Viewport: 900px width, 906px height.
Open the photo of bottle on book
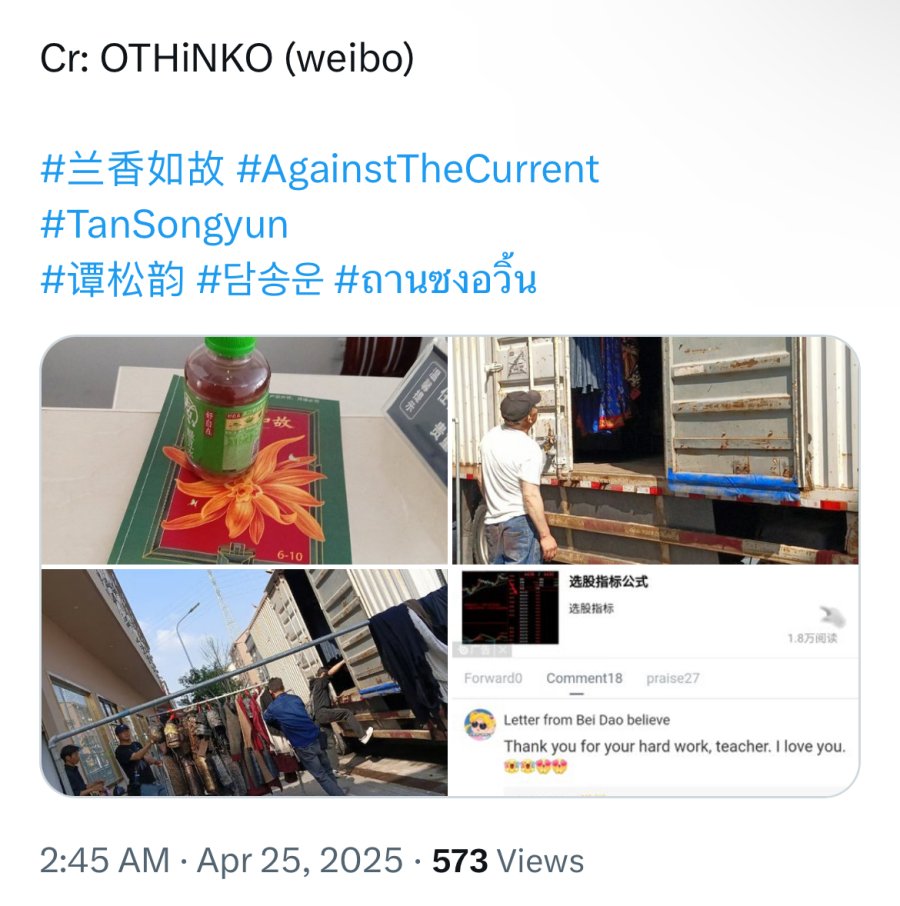pos(244,450)
